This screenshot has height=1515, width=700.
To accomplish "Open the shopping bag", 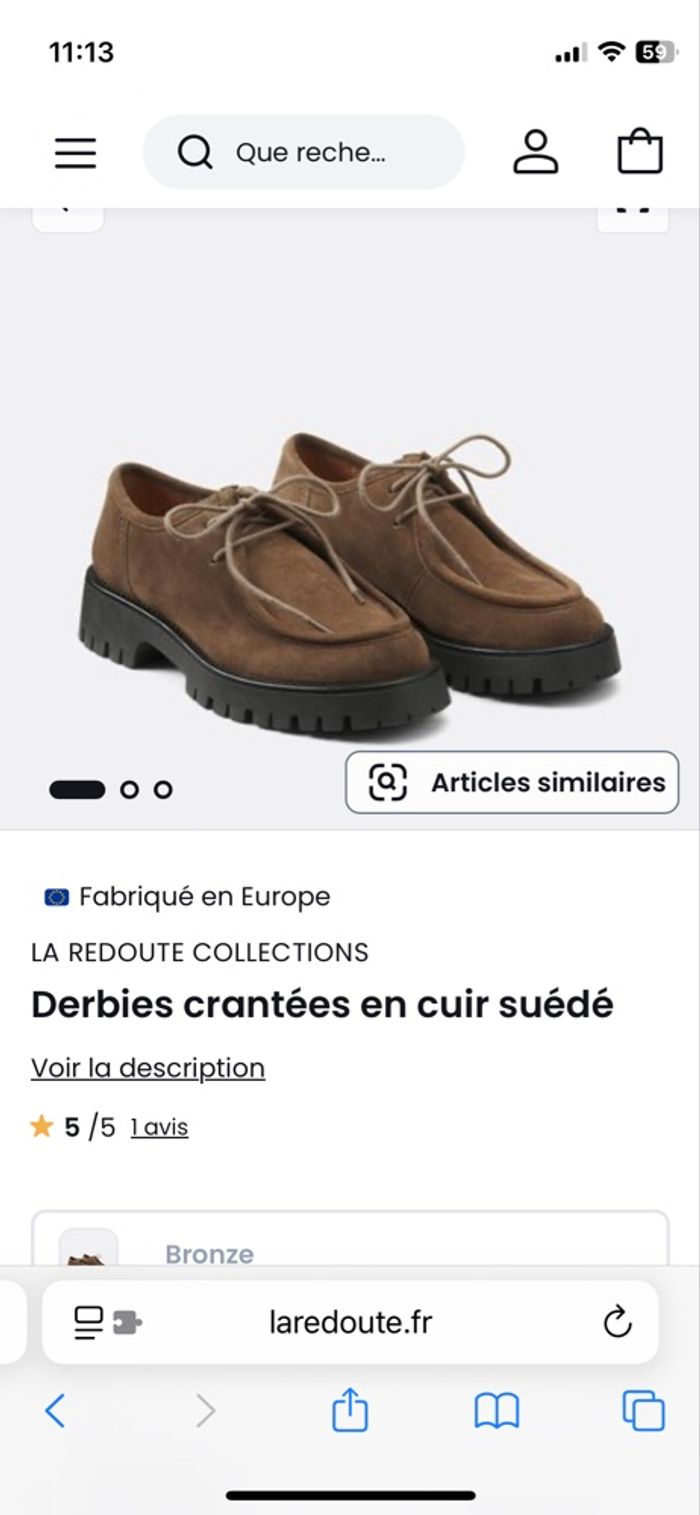I will [640, 153].
